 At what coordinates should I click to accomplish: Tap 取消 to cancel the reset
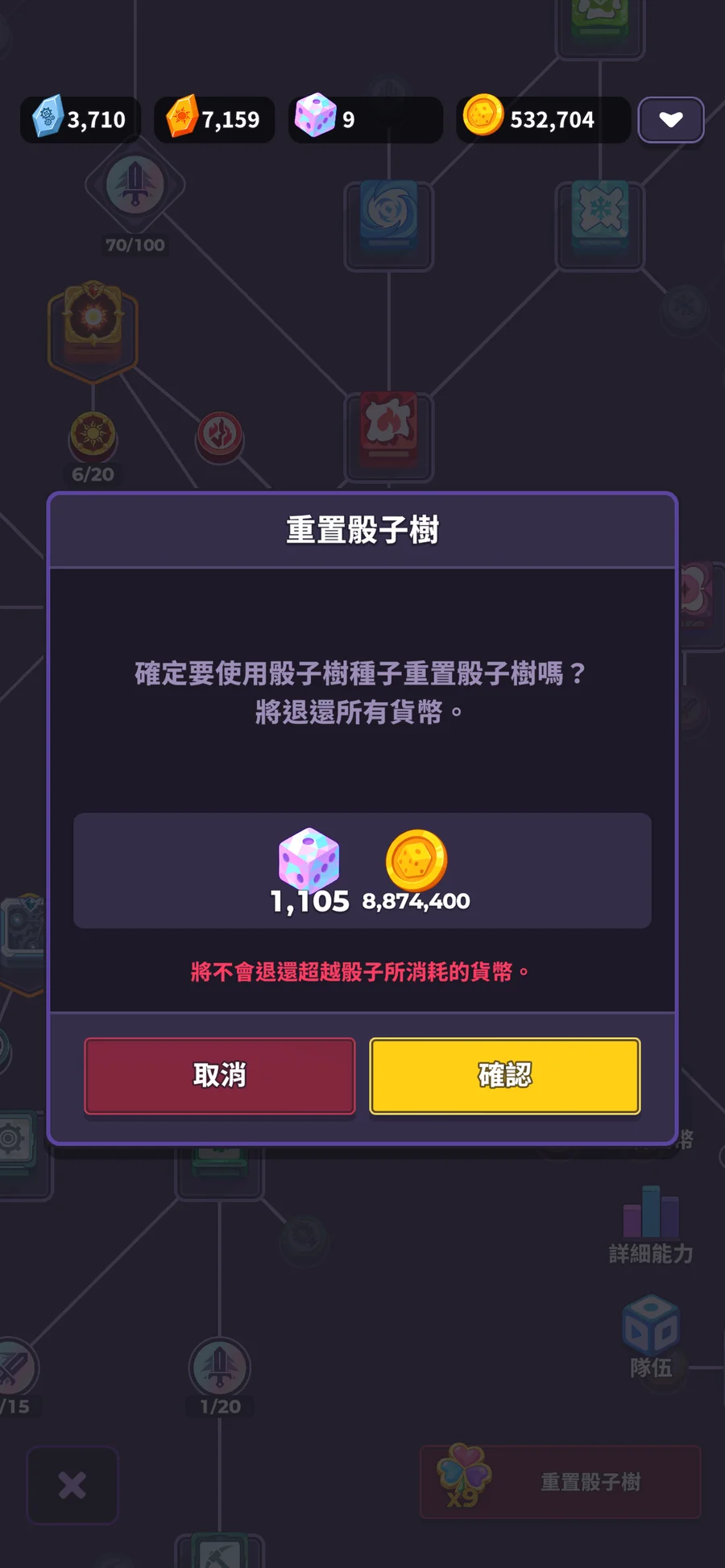tap(219, 1075)
